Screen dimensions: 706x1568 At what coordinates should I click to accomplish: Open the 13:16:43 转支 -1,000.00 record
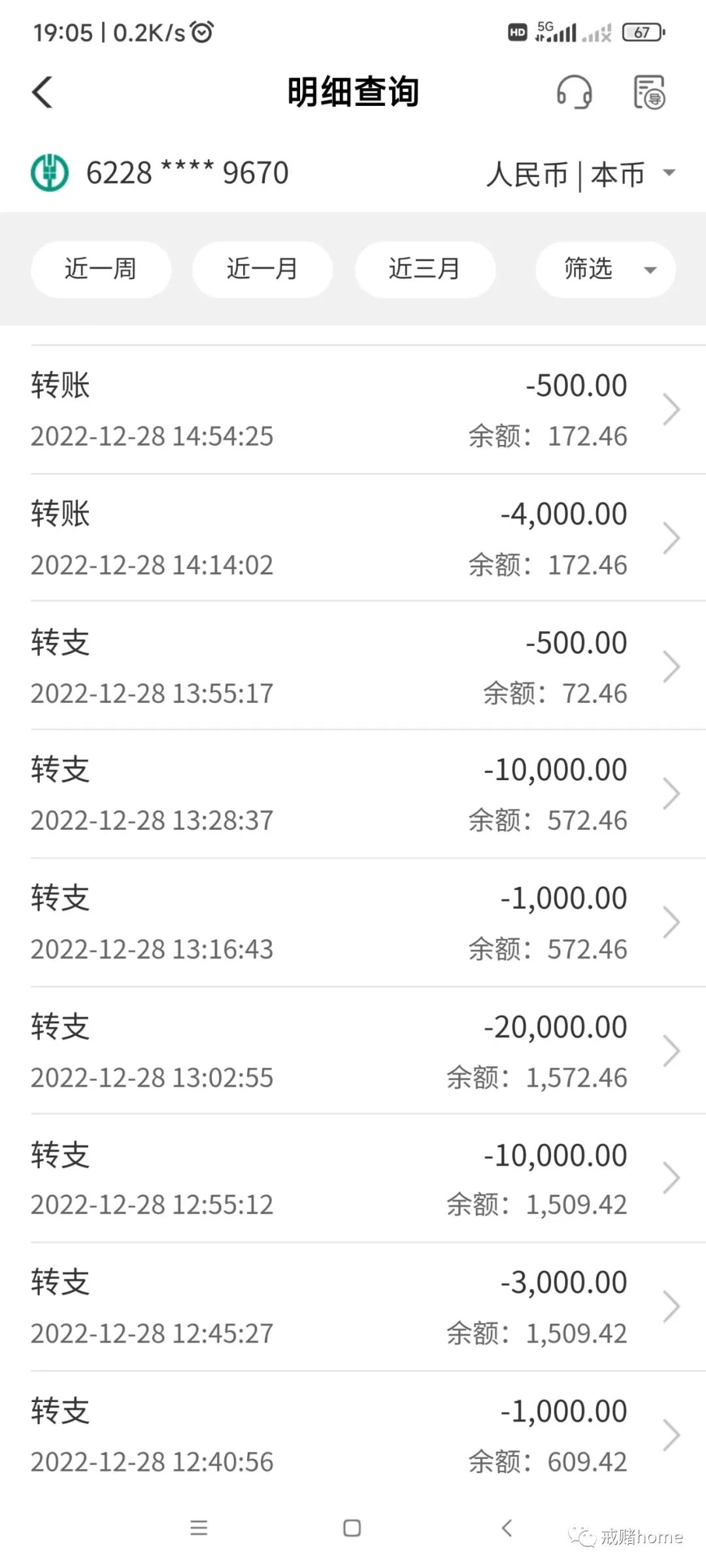point(353,923)
